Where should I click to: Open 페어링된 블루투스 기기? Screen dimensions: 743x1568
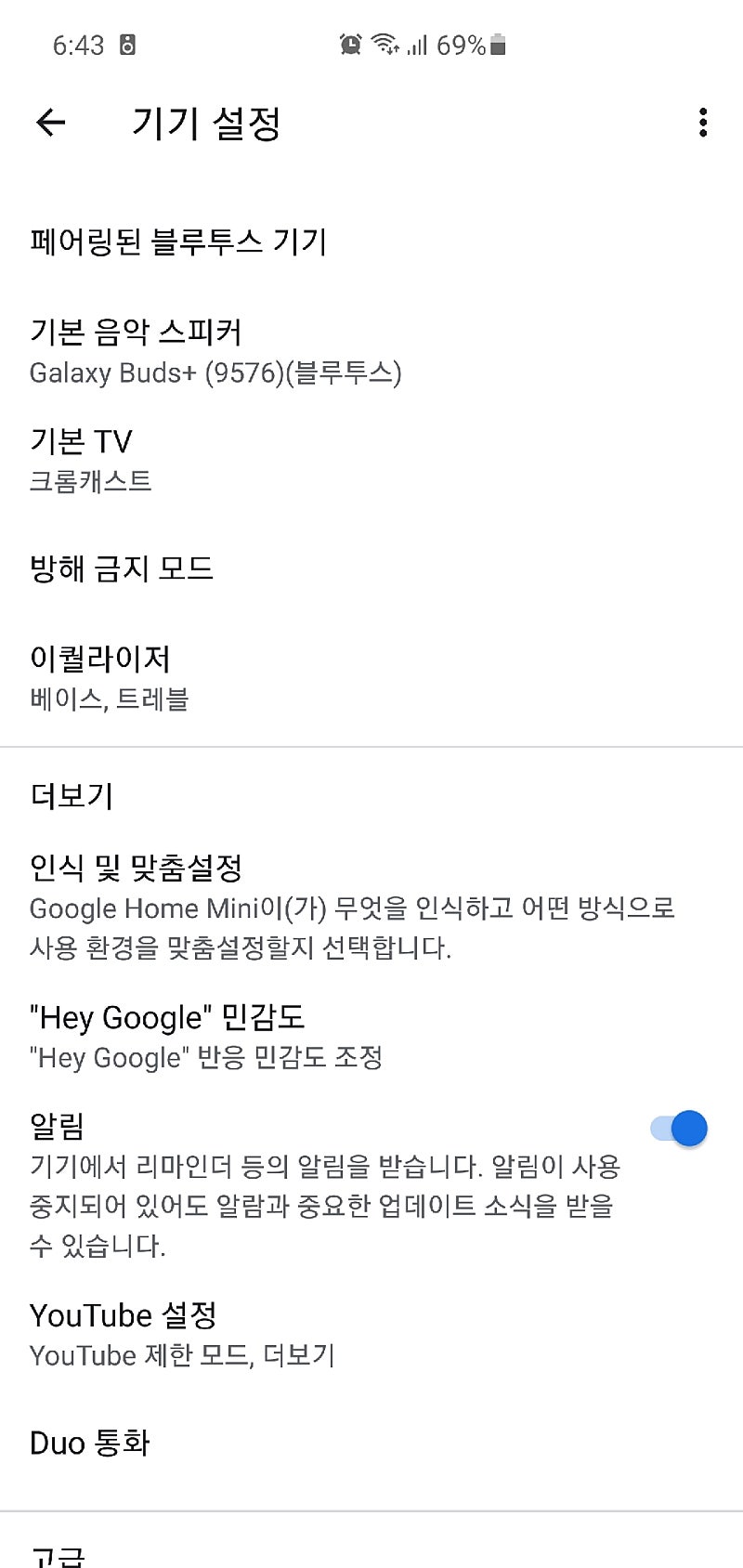pos(178,242)
